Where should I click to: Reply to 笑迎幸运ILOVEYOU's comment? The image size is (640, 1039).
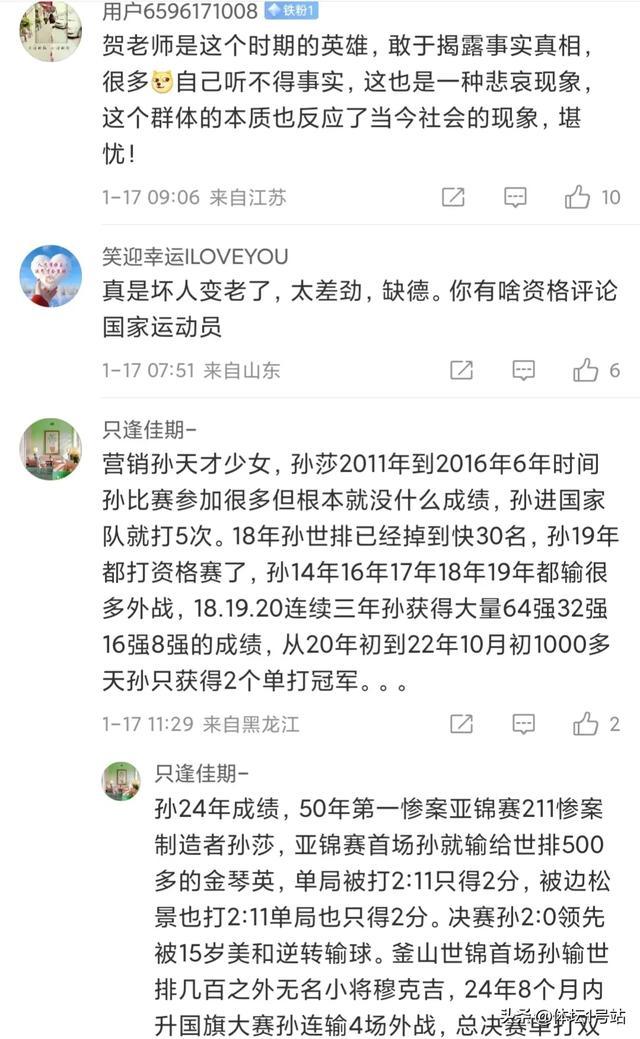tap(523, 370)
